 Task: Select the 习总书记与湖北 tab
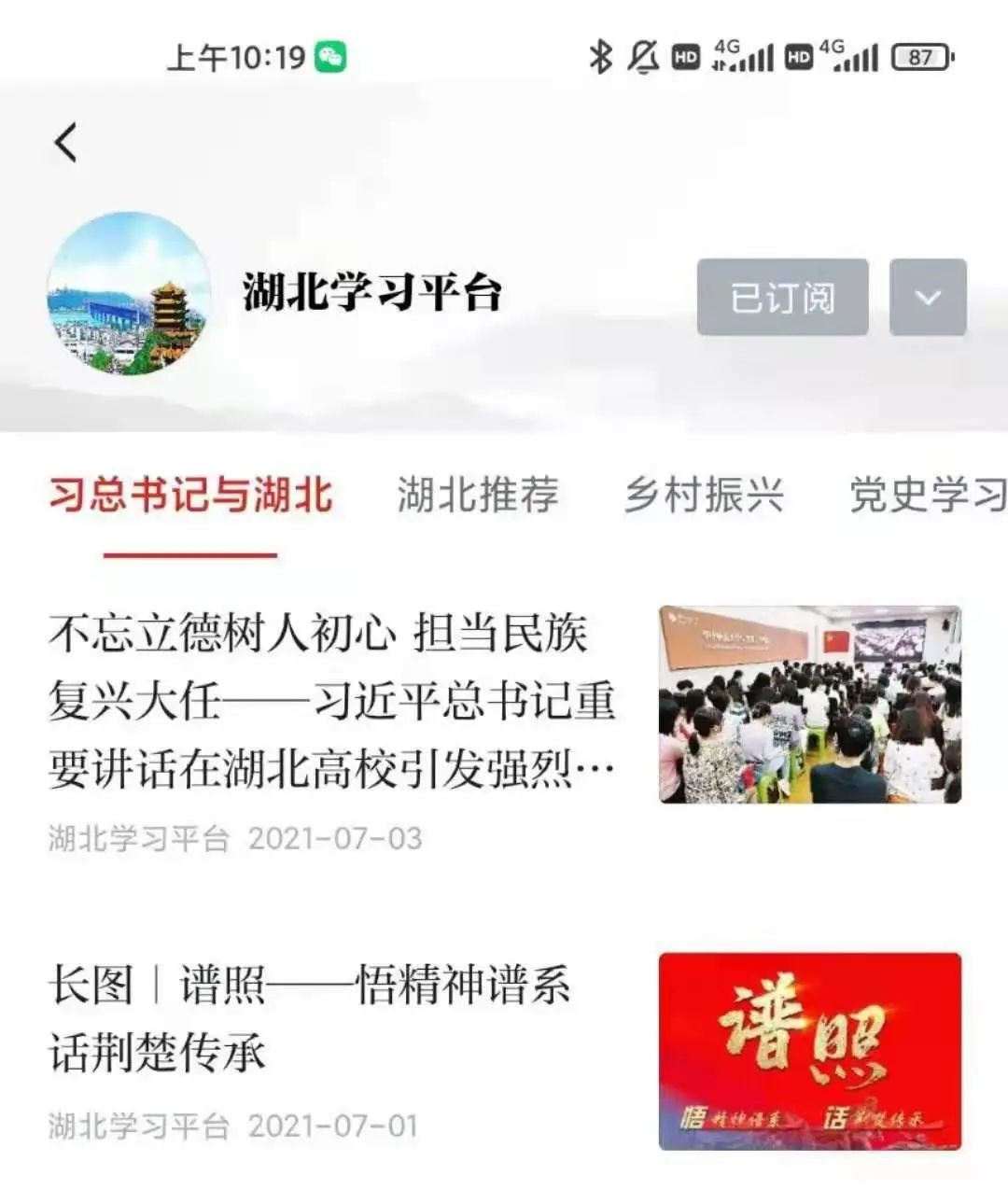(x=190, y=495)
